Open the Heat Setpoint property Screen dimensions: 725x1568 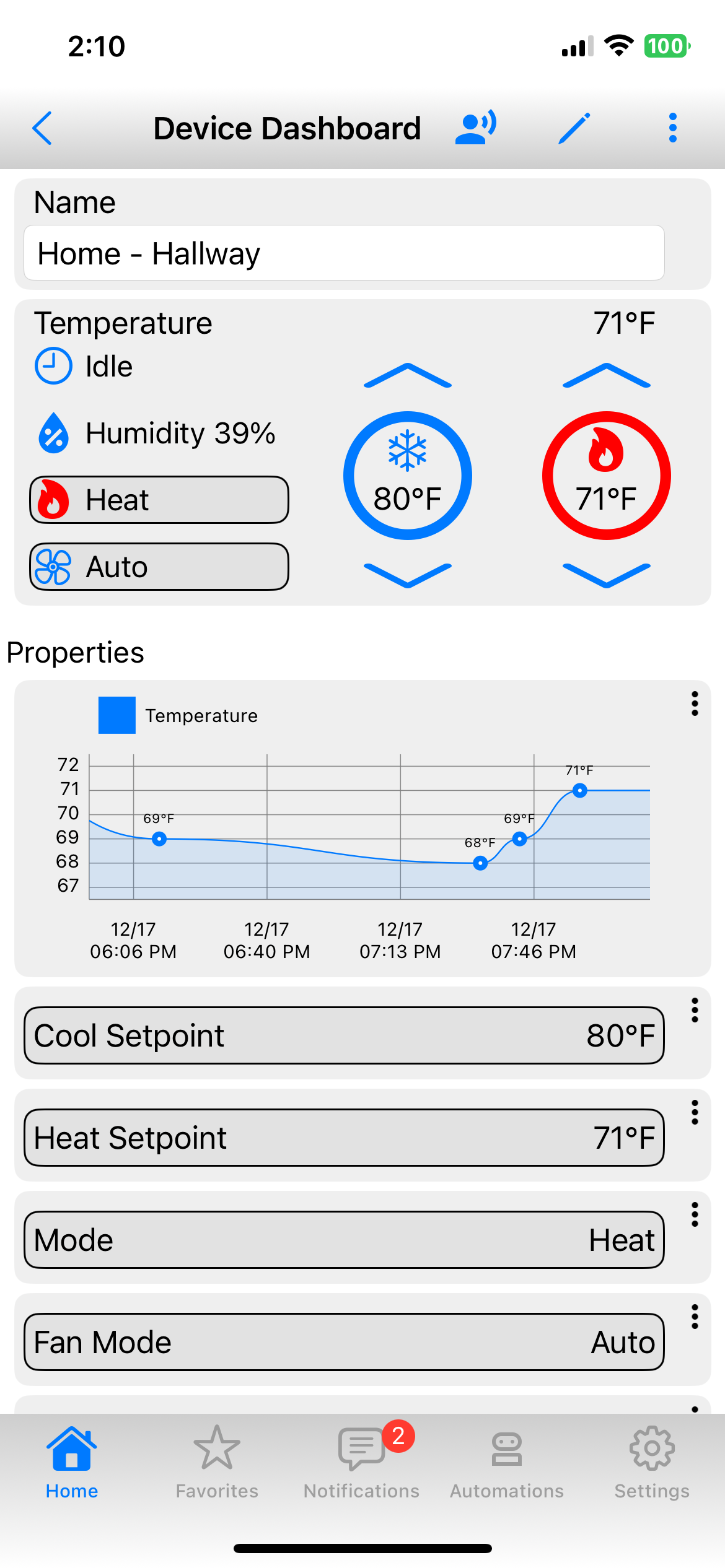point(344,1138)
